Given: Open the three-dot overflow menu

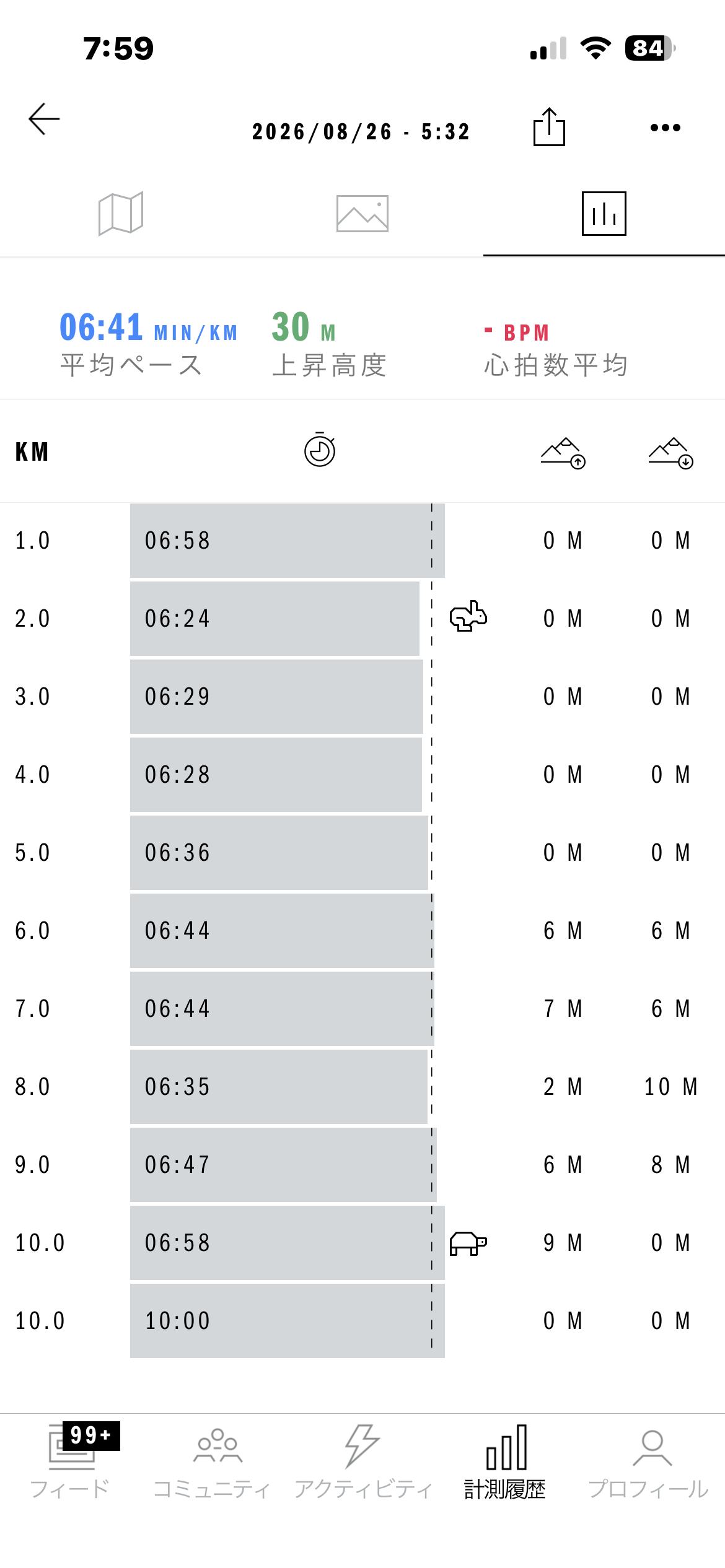Looking at the screenshot, I should 666,128.
